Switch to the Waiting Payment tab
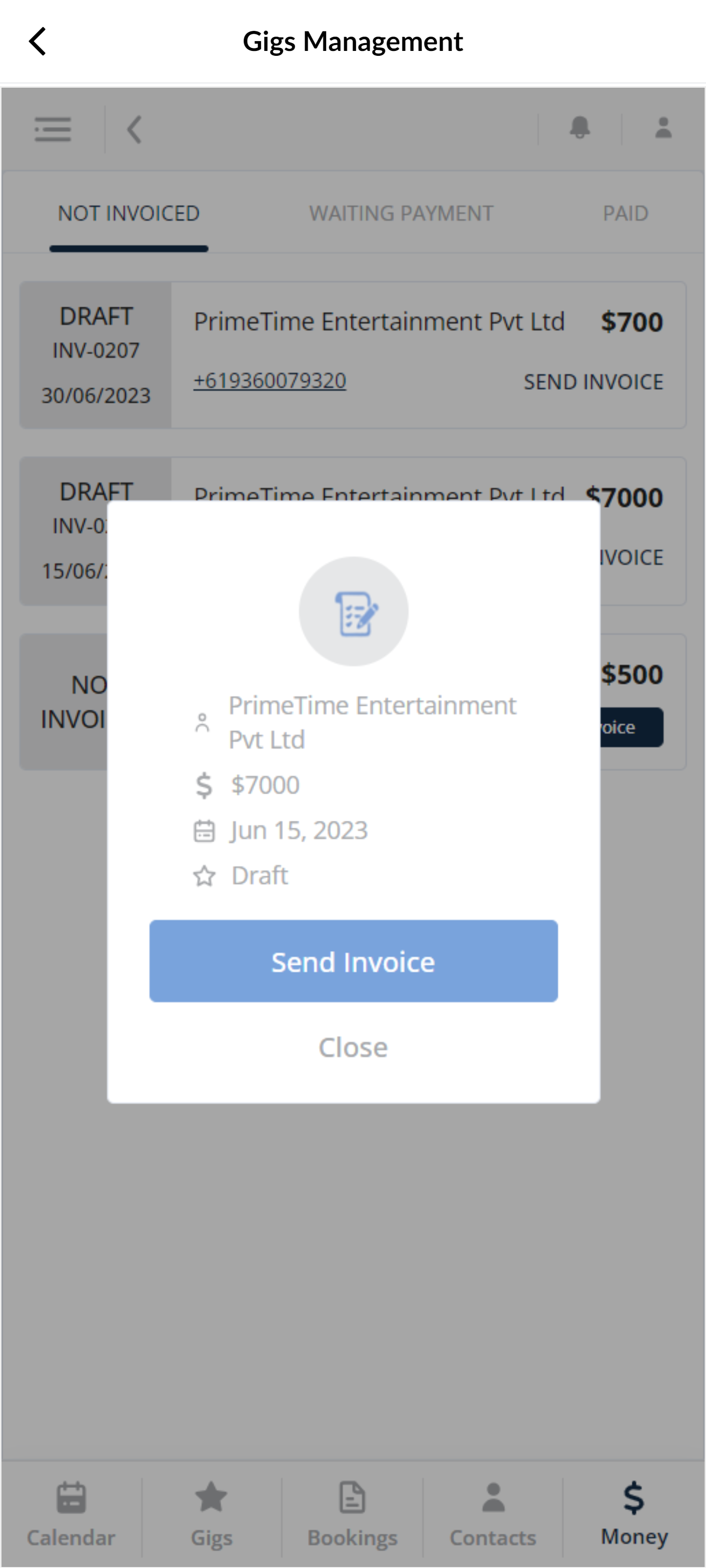 coord(401,214)
